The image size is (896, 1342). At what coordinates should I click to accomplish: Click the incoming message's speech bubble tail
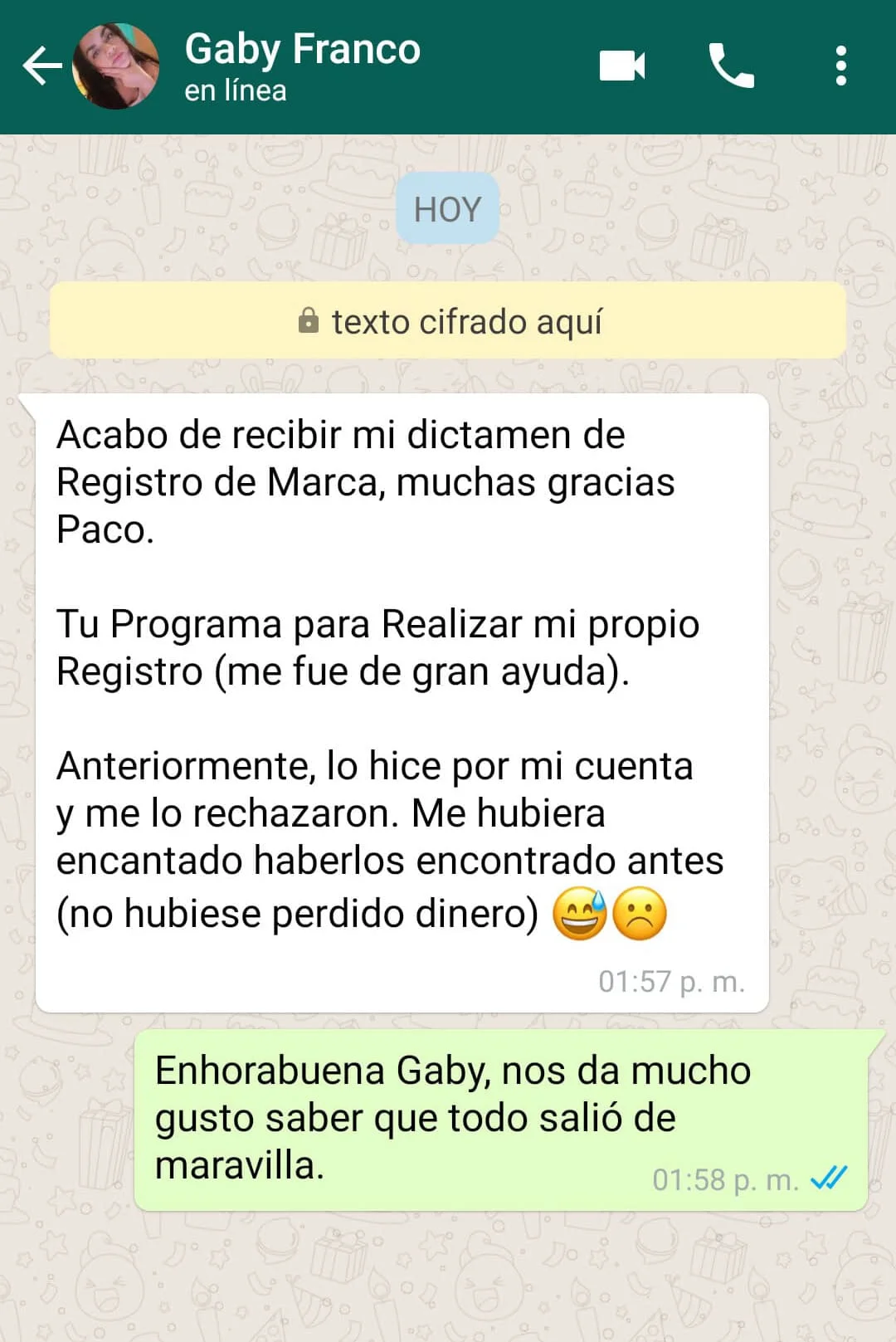(x=28, y=407)
